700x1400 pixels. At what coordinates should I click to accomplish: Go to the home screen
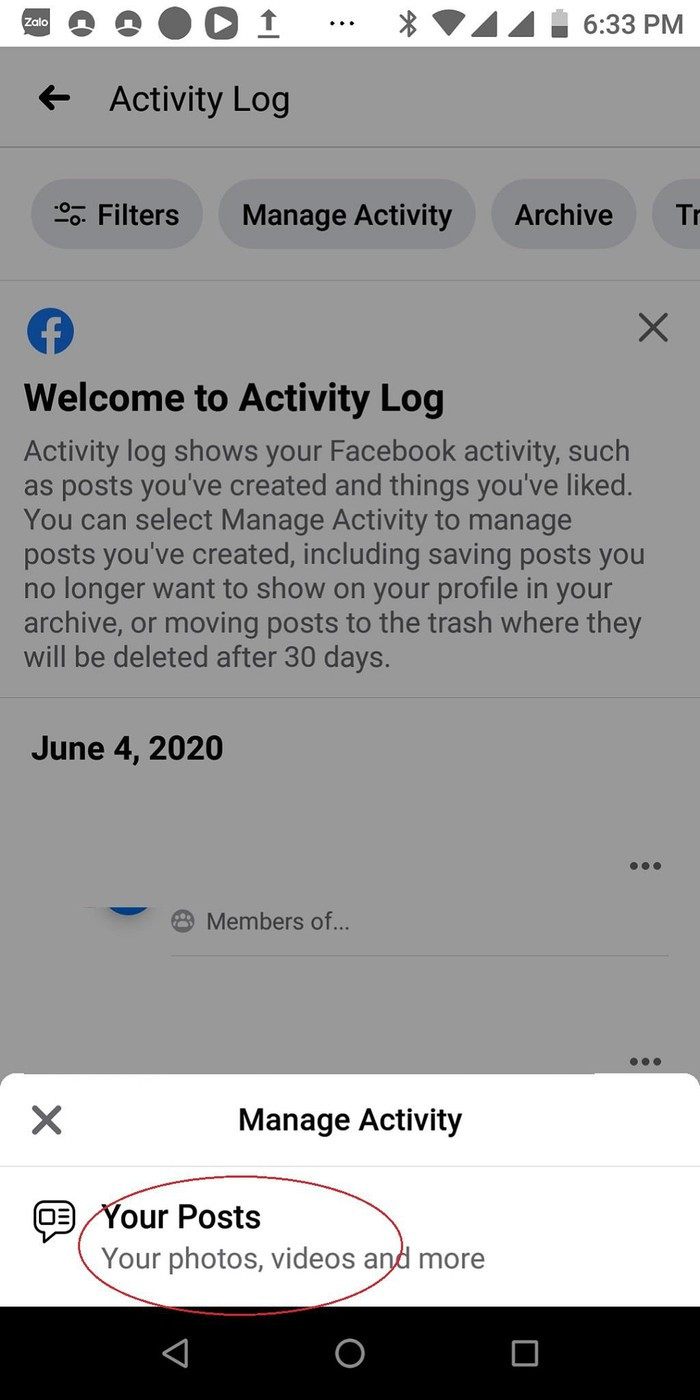point(350,1353)
